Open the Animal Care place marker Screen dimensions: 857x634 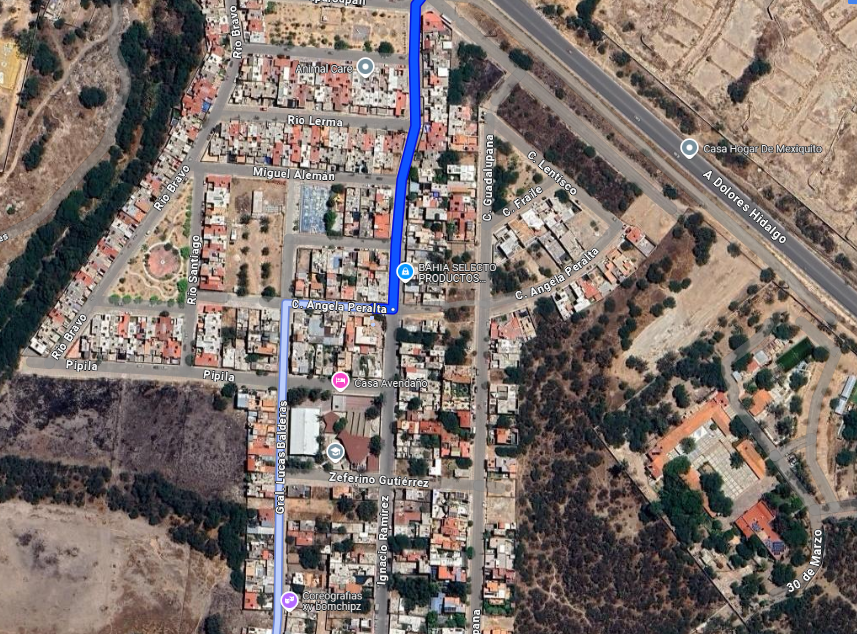point(365,68)
